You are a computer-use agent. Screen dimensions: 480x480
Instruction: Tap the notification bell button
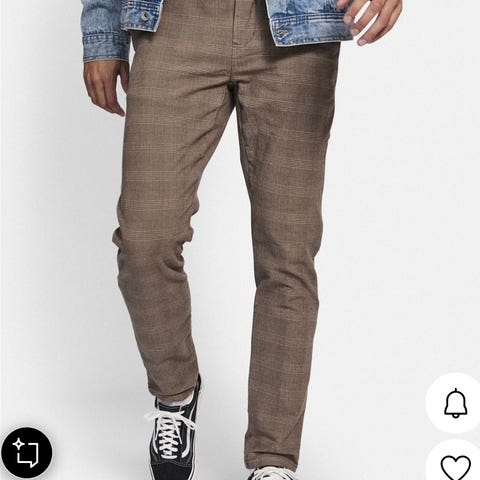tap(455, 403)
